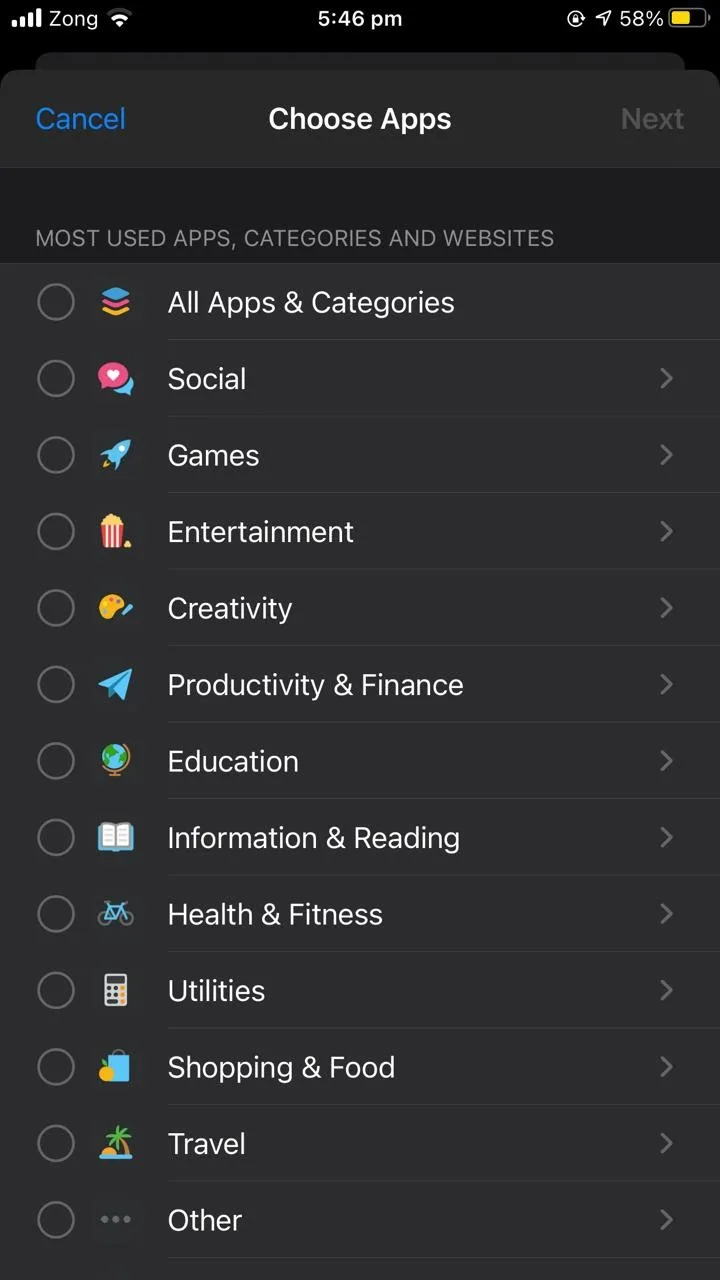
Task: Tick the Productivity & Finance circle
Action: tap(56, 685)
